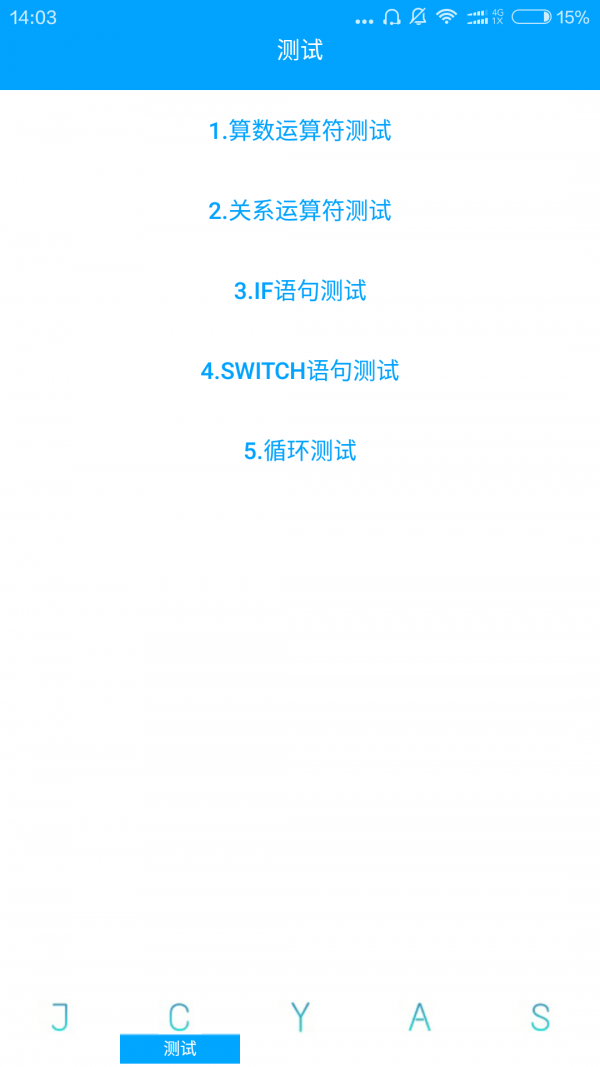Screen dimensions: 600x1067
Task: Start 2.关系运算符测试
Action: [300, 211]
